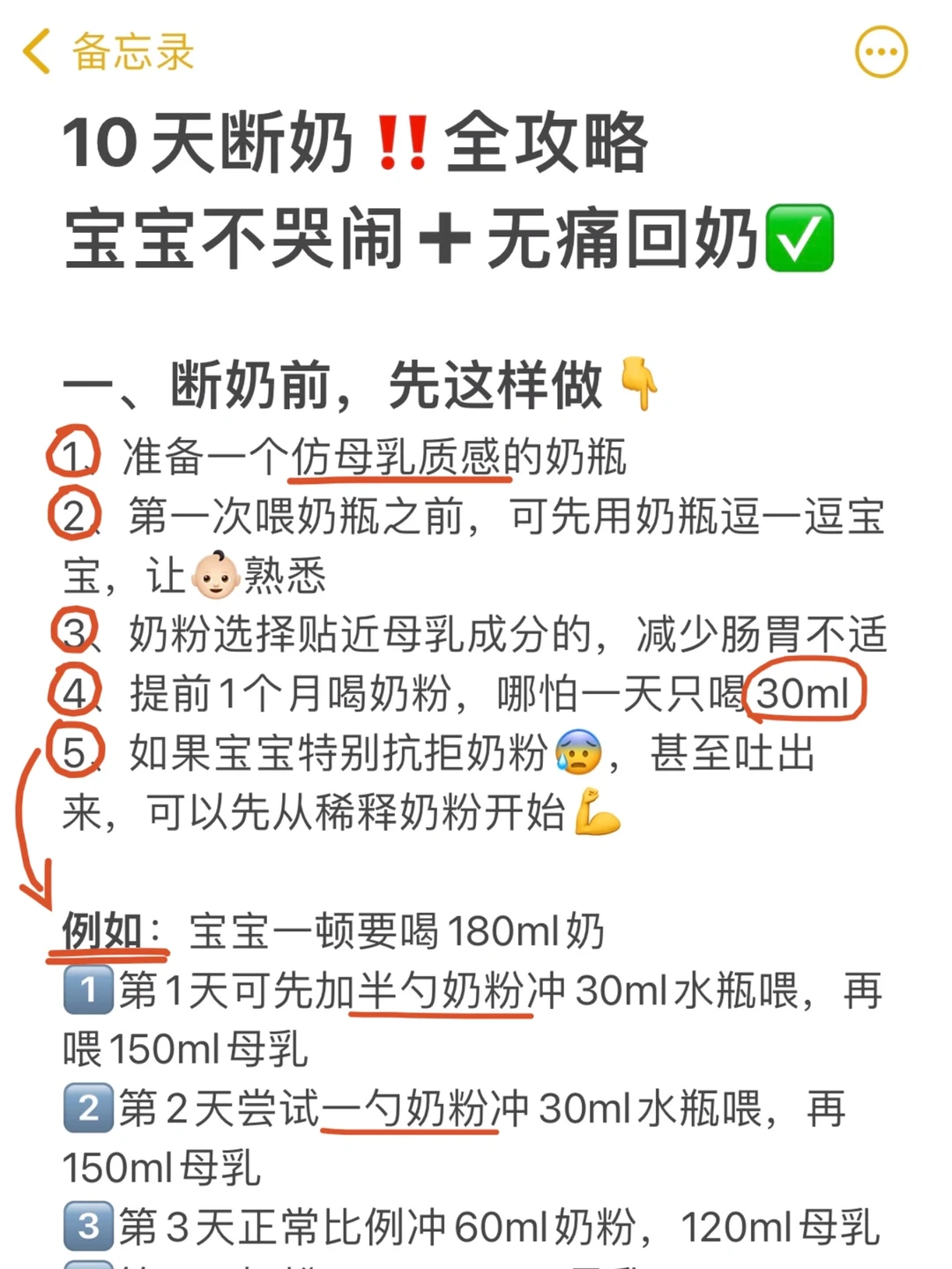This screenshot has height=1269, width=952.
Task: Click the blue numbered square 2
Action: pyautogui.click(x=86, y=1109)
